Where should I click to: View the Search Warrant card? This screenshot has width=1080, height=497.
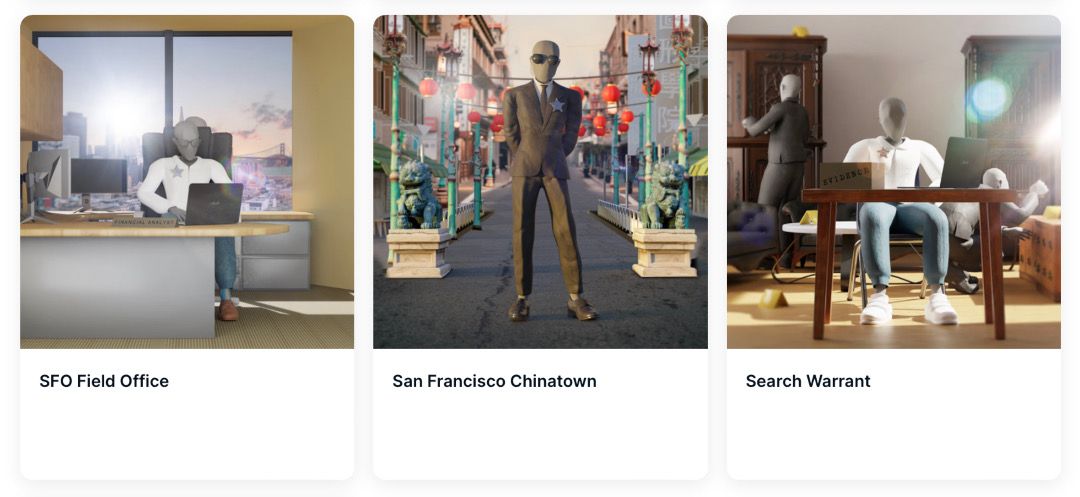click(x=894, y=247)
